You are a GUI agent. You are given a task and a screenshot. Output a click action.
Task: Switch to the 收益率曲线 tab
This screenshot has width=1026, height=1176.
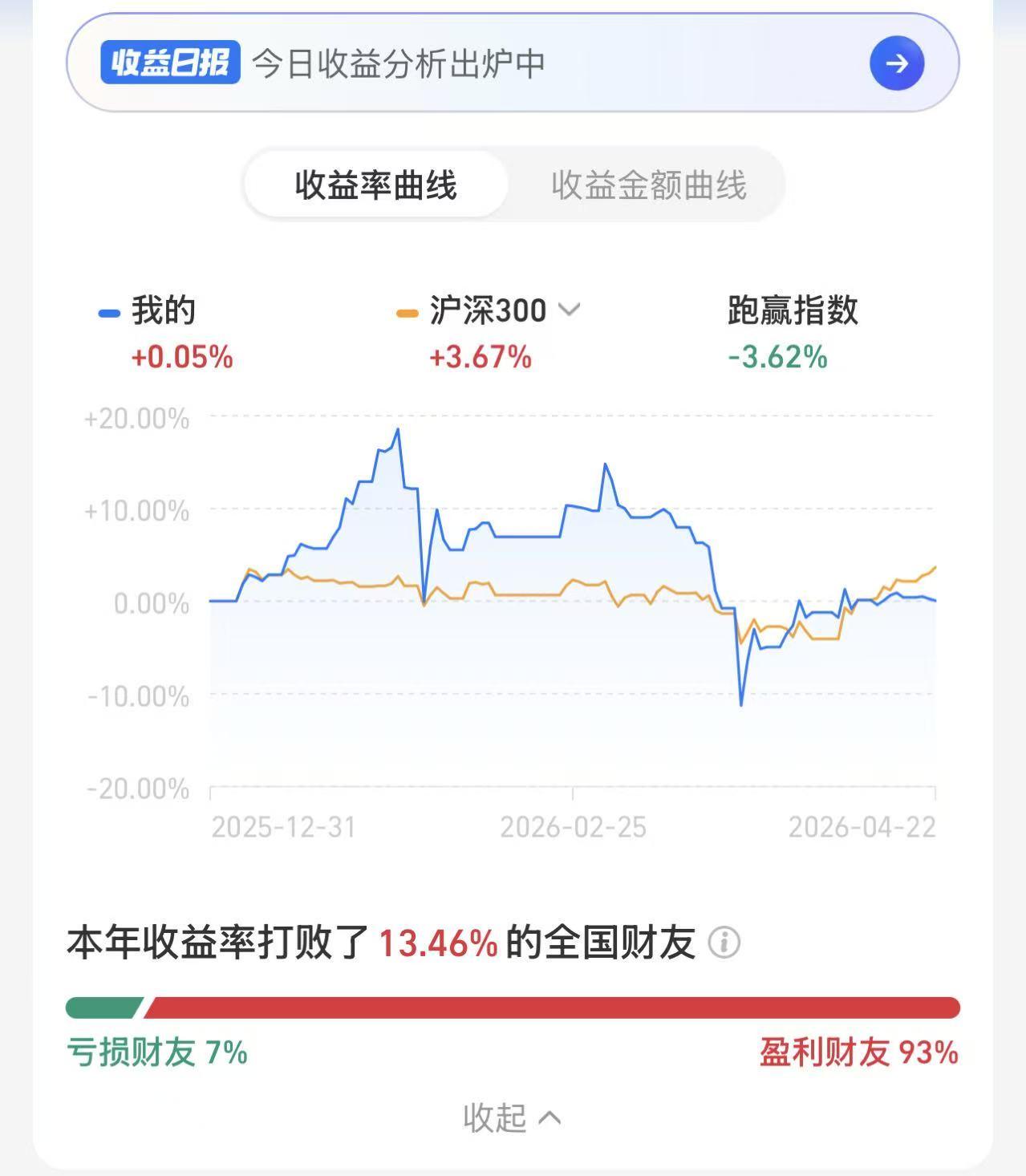(376, 184)
